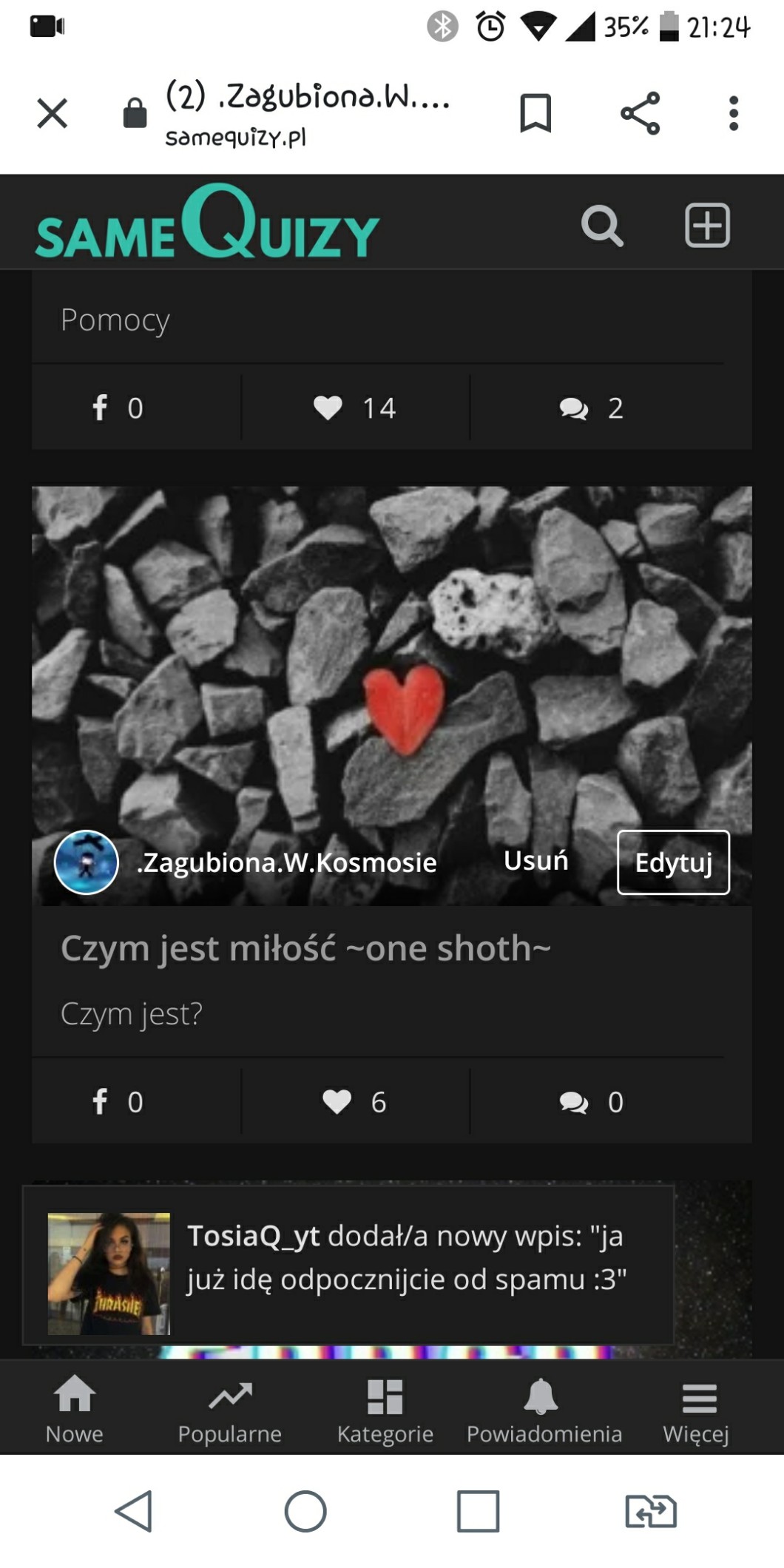Edit the post with Edytuj
Screen dimensions: 784x1568
(x=673, y=862)
